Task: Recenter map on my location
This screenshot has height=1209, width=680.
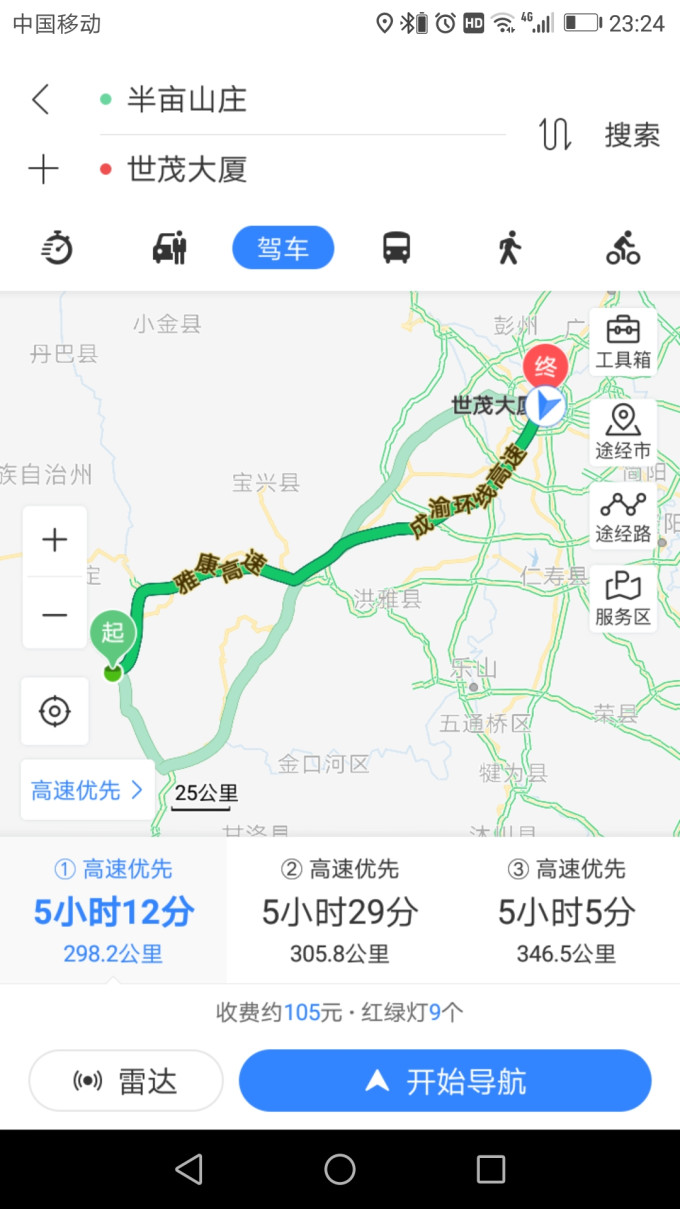Action: click(54, 711)
